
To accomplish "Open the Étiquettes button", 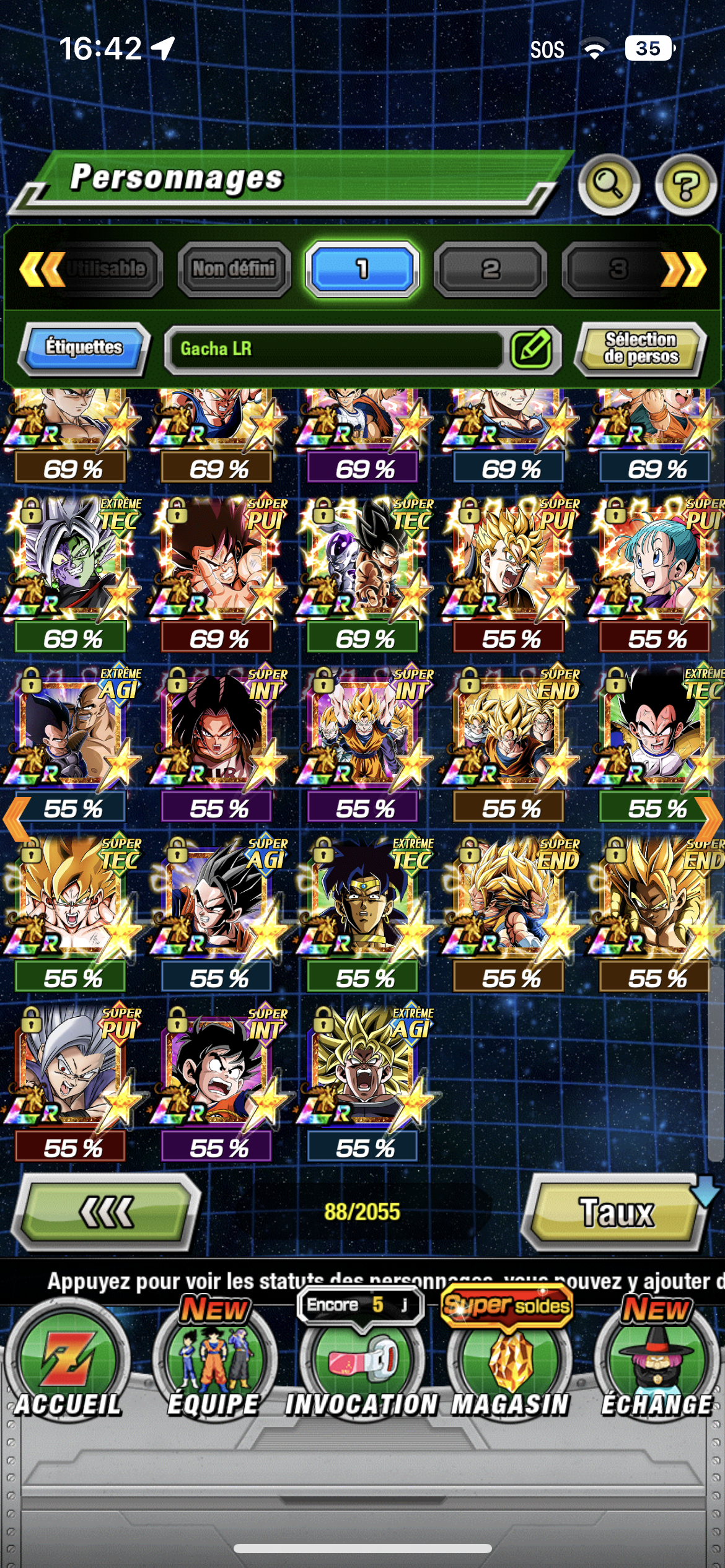I will pyautogui.click(x=84, y=348).
